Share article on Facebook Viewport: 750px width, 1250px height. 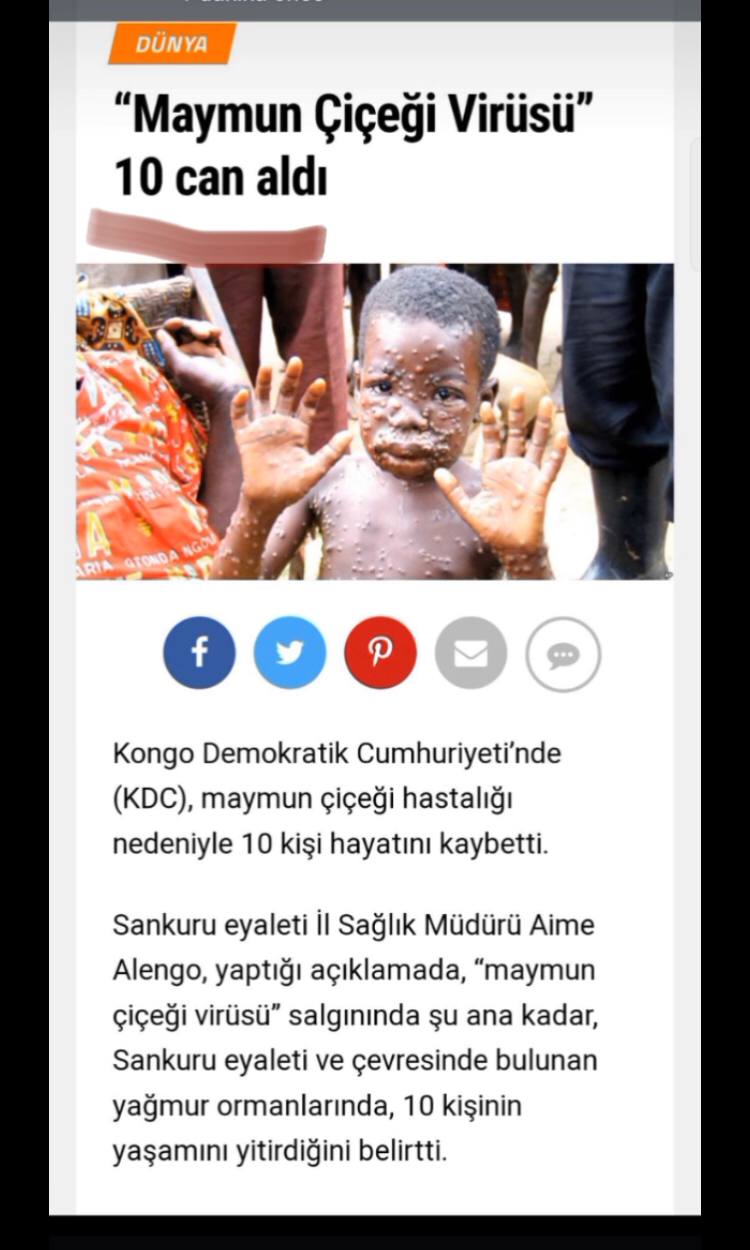[200, 654]
